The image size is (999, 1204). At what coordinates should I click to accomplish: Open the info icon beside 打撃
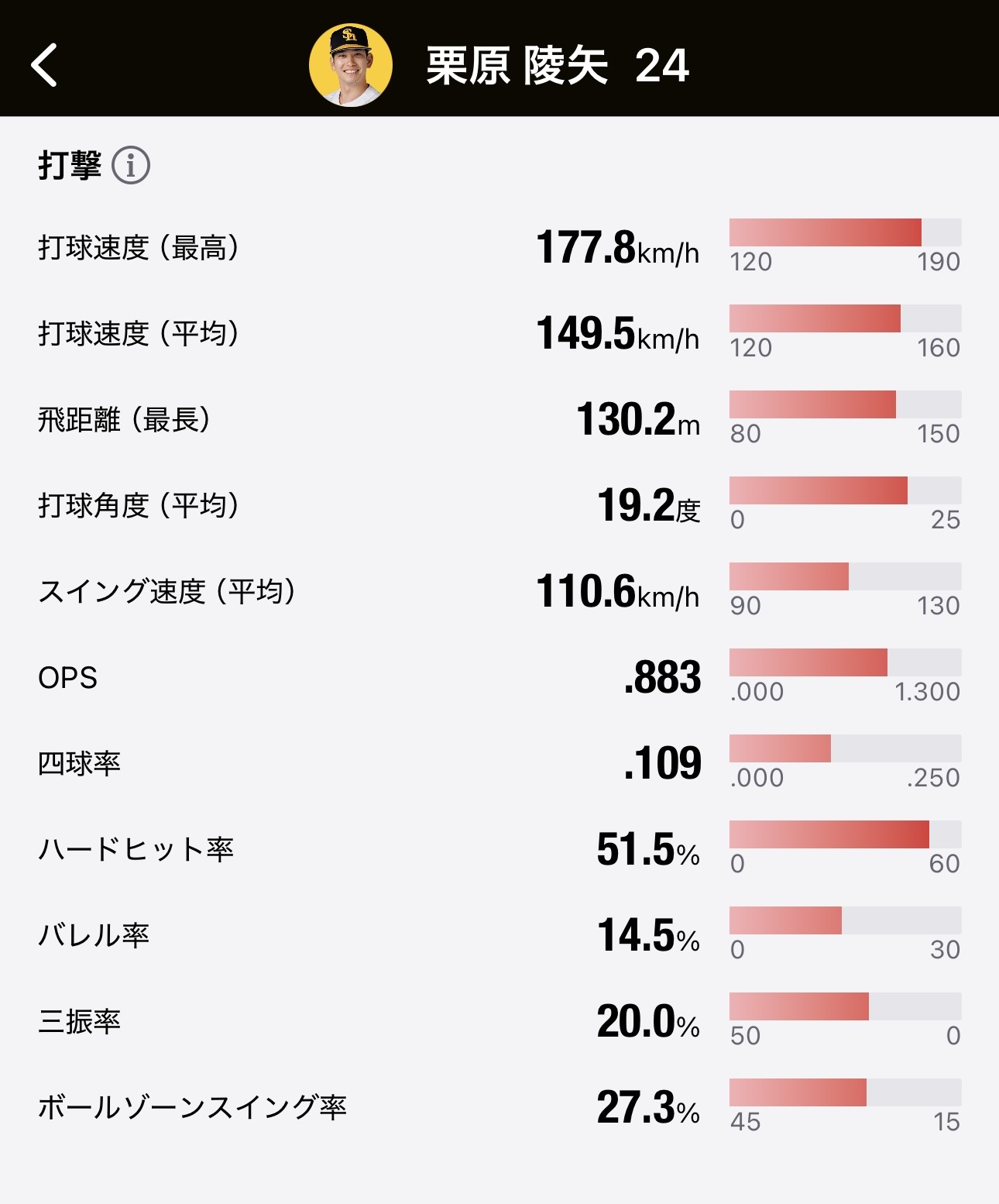tap(131, 165)
